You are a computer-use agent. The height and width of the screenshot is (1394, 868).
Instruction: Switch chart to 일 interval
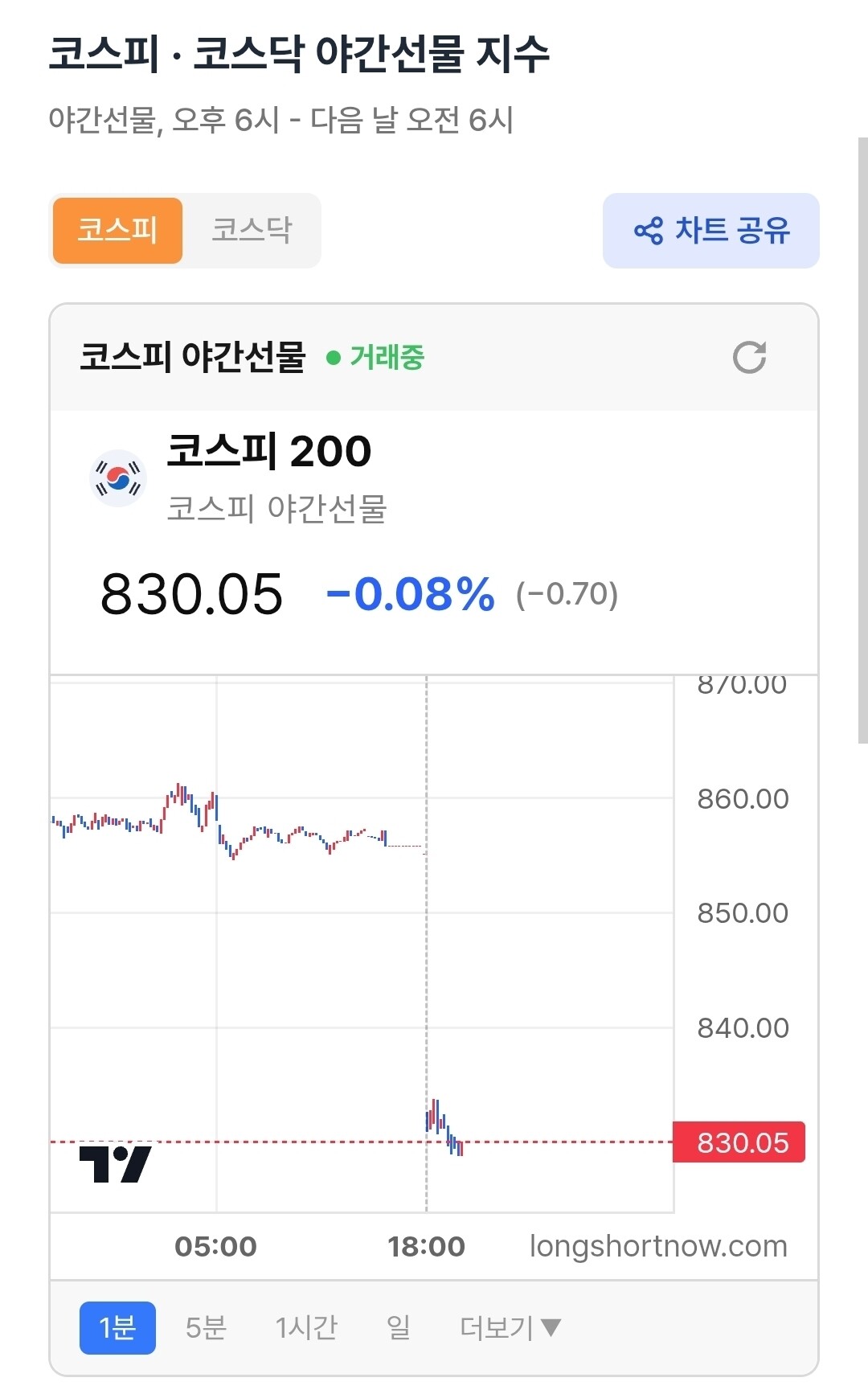399,1327
